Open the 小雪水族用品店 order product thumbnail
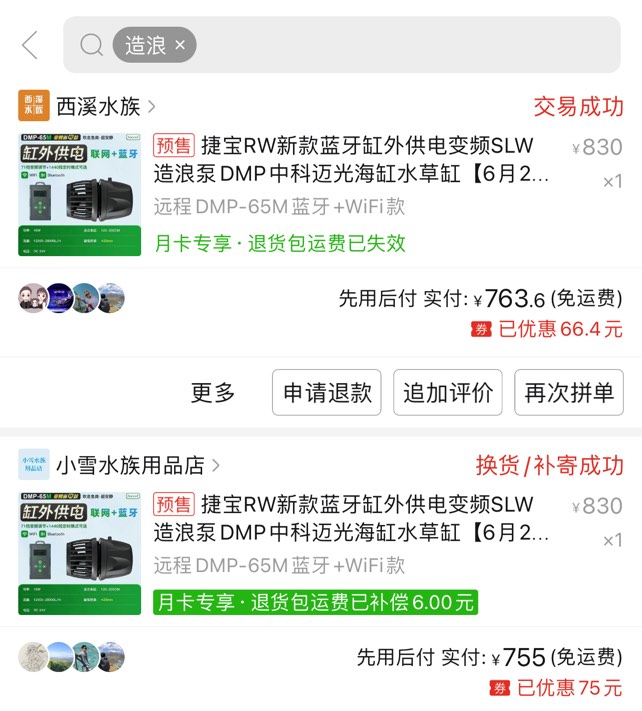Viewport: 642px width, 711px height. point(79,552)
